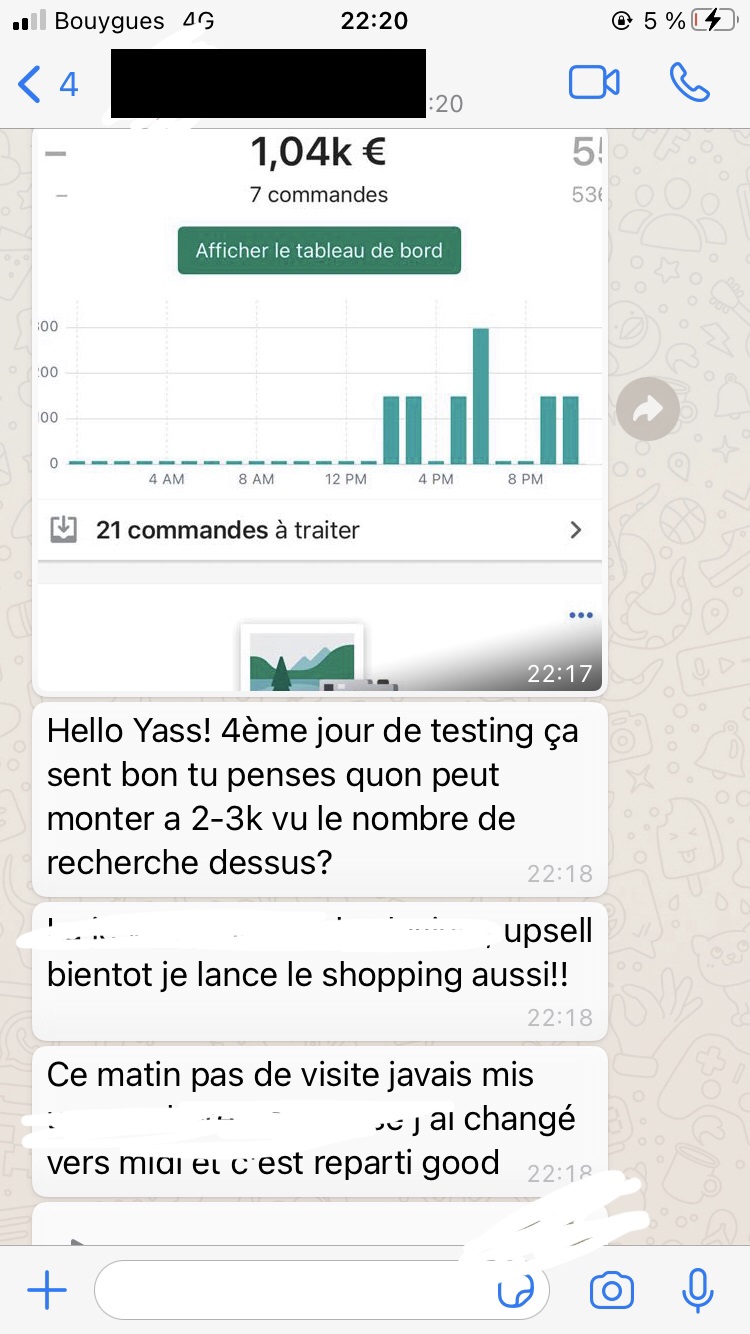This screenshot has height=1334, width=750.
Task: Start a video call
Action: coord(594,83)
